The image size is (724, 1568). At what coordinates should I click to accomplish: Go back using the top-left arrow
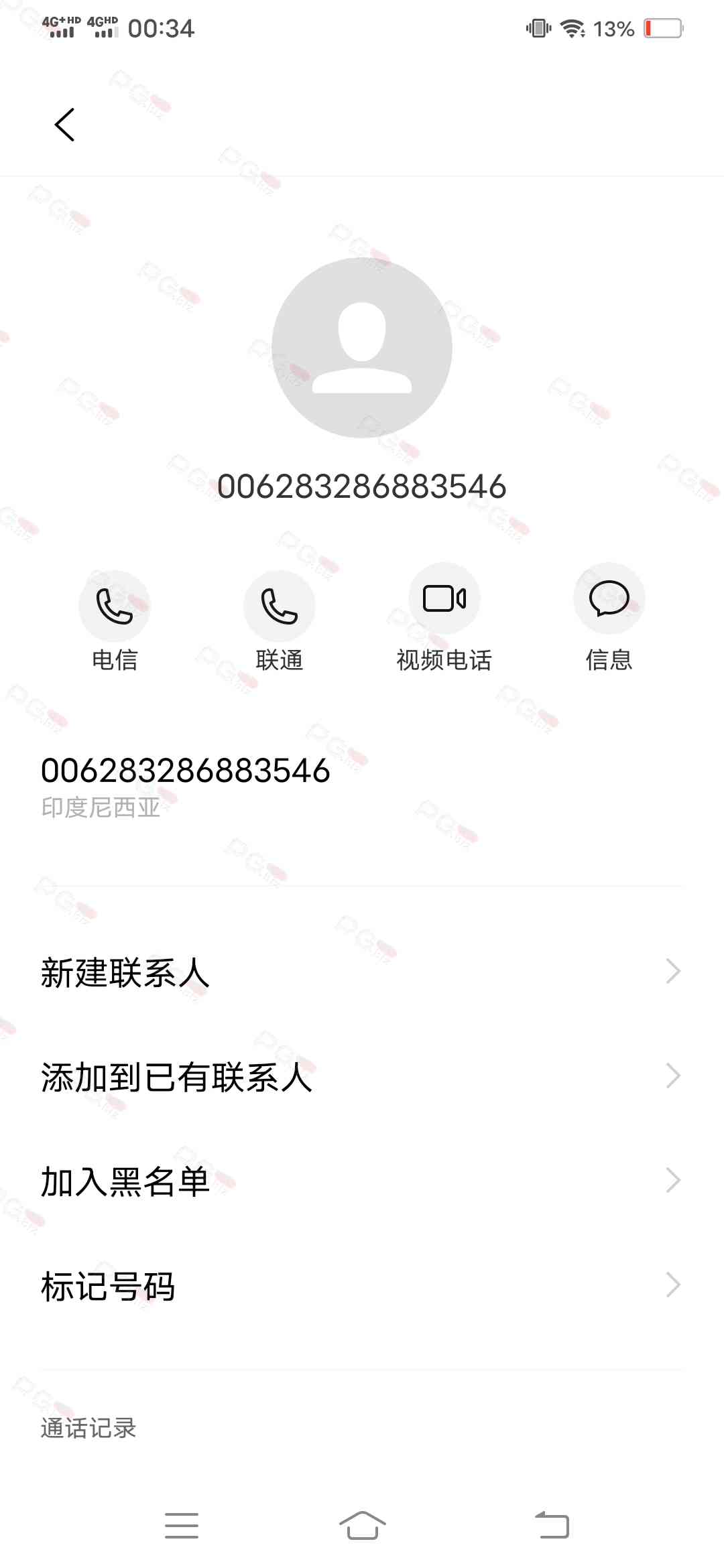tap(65, 125)
